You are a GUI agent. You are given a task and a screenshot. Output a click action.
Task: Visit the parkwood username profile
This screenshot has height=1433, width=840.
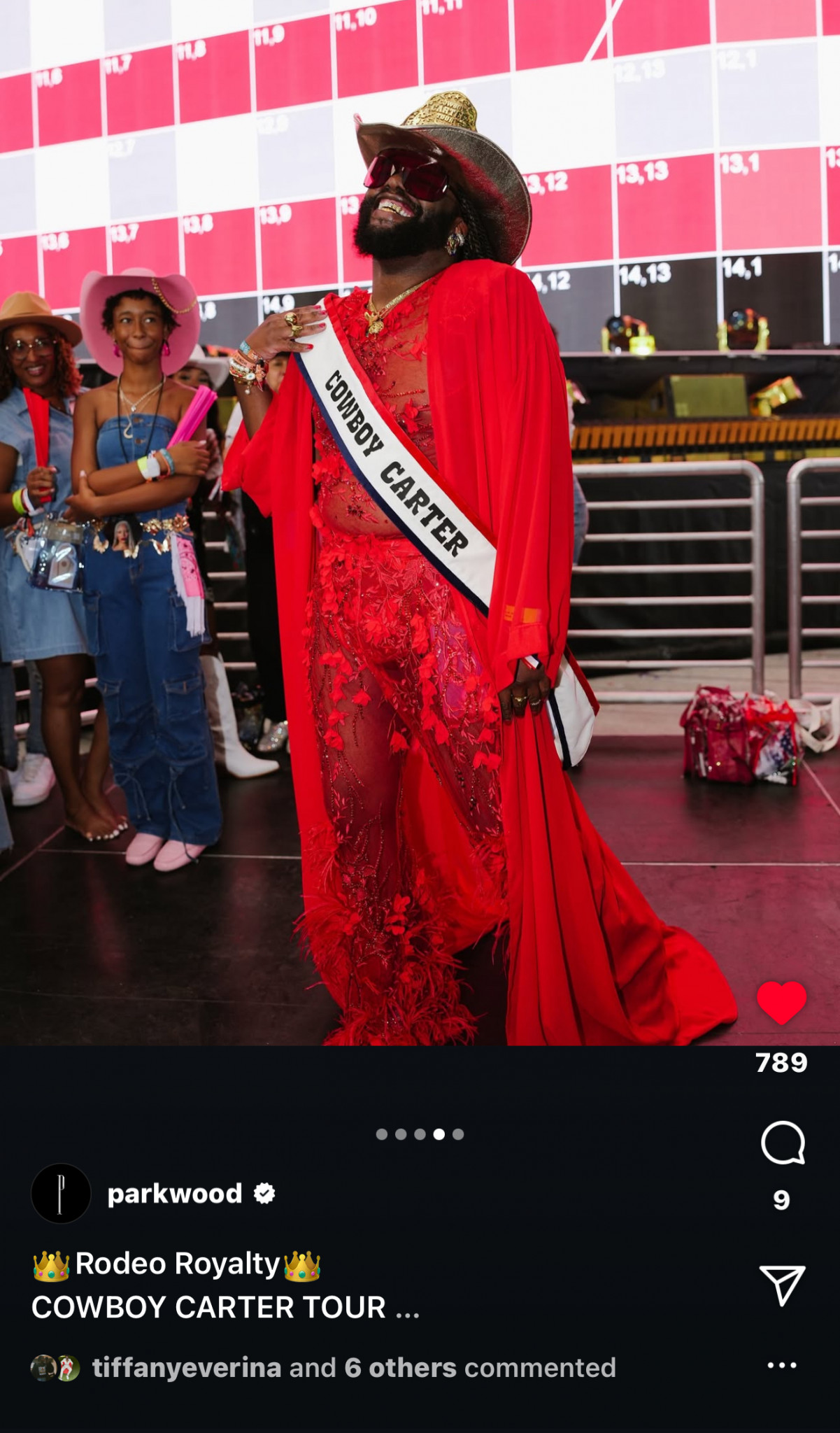tap(175, 1194)
